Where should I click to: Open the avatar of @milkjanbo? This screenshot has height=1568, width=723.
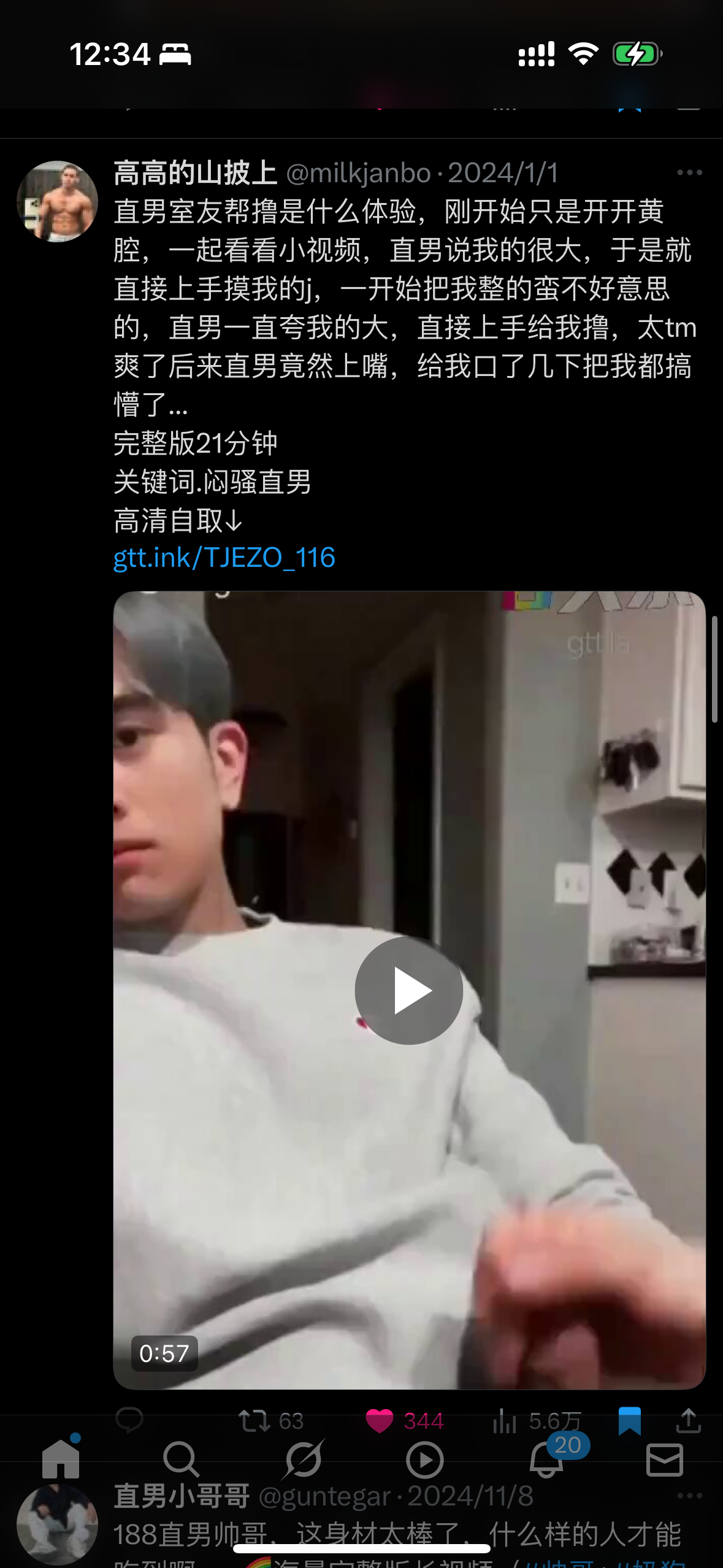tap(57, 201)
